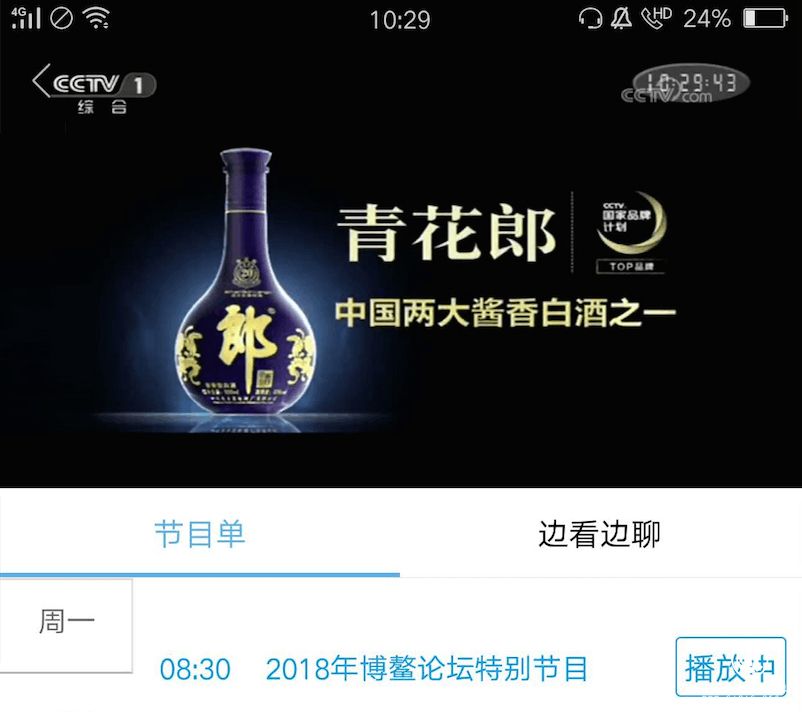Open the 边看边聊 tab

point(599,534)
